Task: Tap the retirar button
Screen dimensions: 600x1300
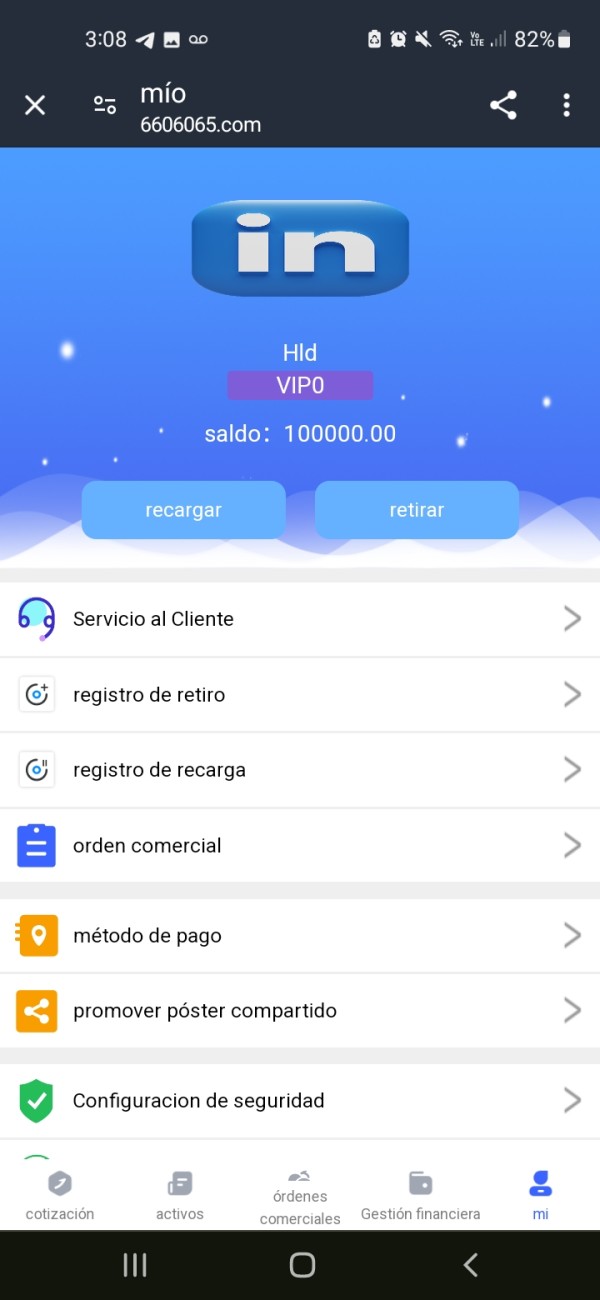Action: 417,510
